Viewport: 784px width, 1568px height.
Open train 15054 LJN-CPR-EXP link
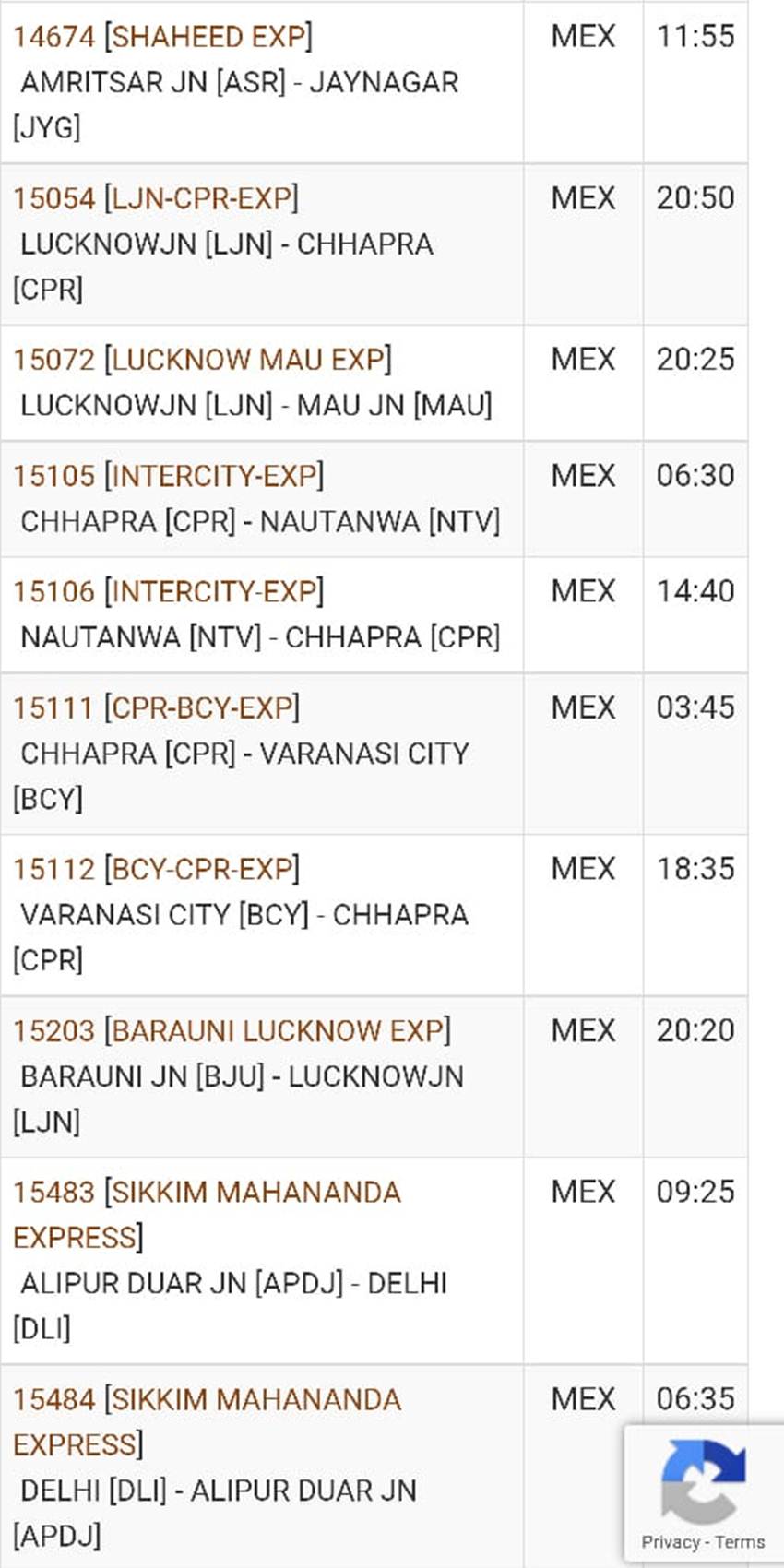[x=156, y=198]
